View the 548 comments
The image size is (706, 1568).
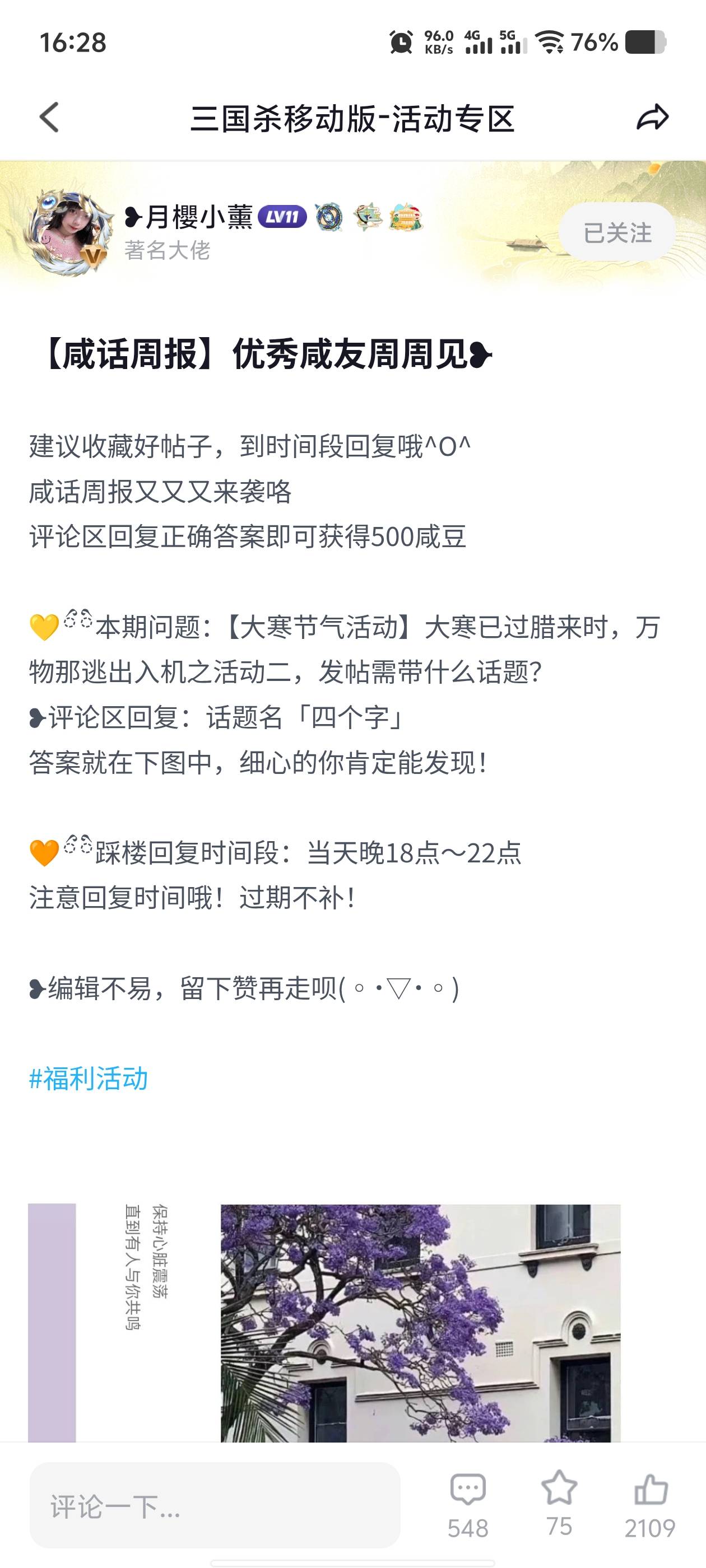467,1505
